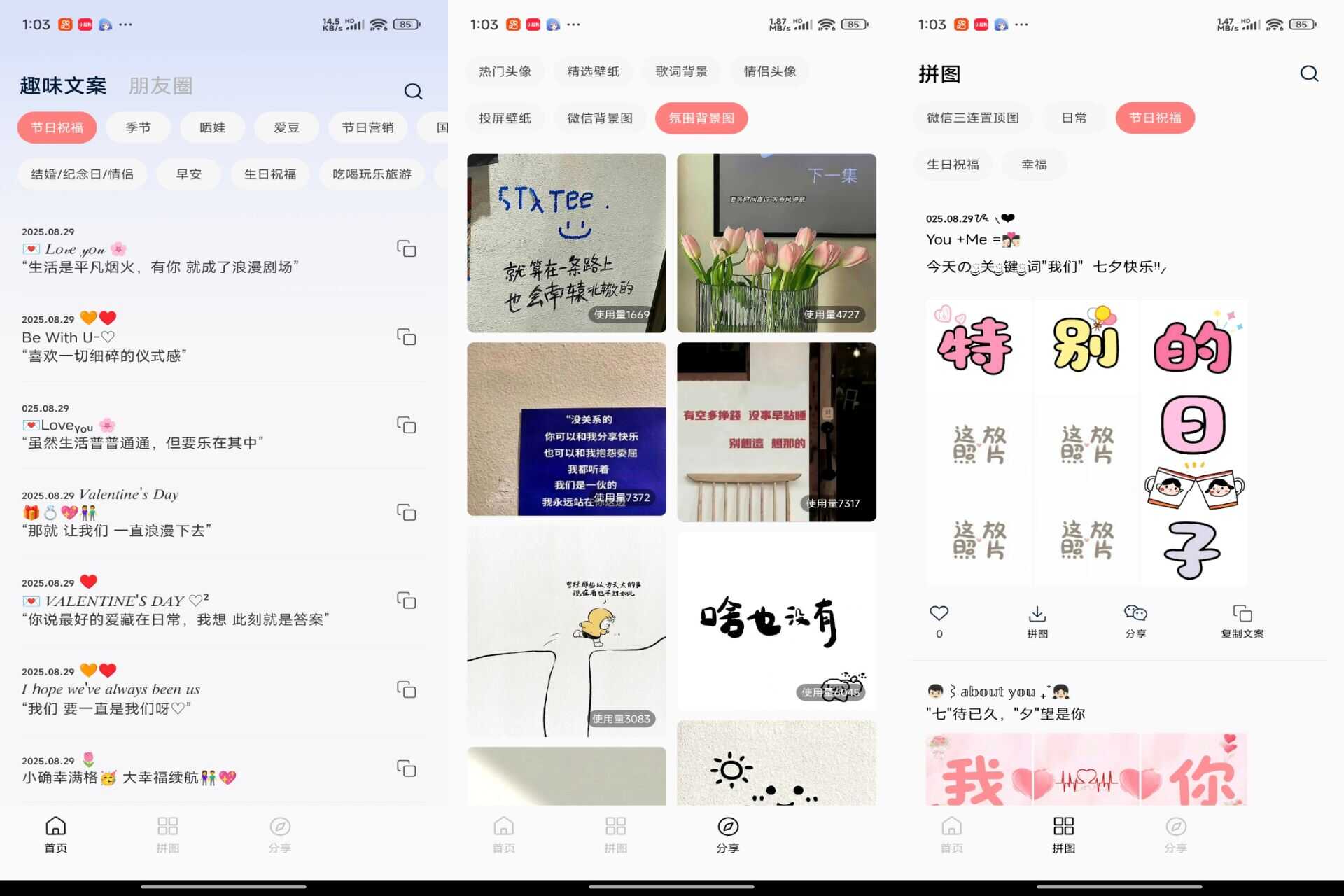Filter puzzles by 幸福 chip

click(1034, 164)
